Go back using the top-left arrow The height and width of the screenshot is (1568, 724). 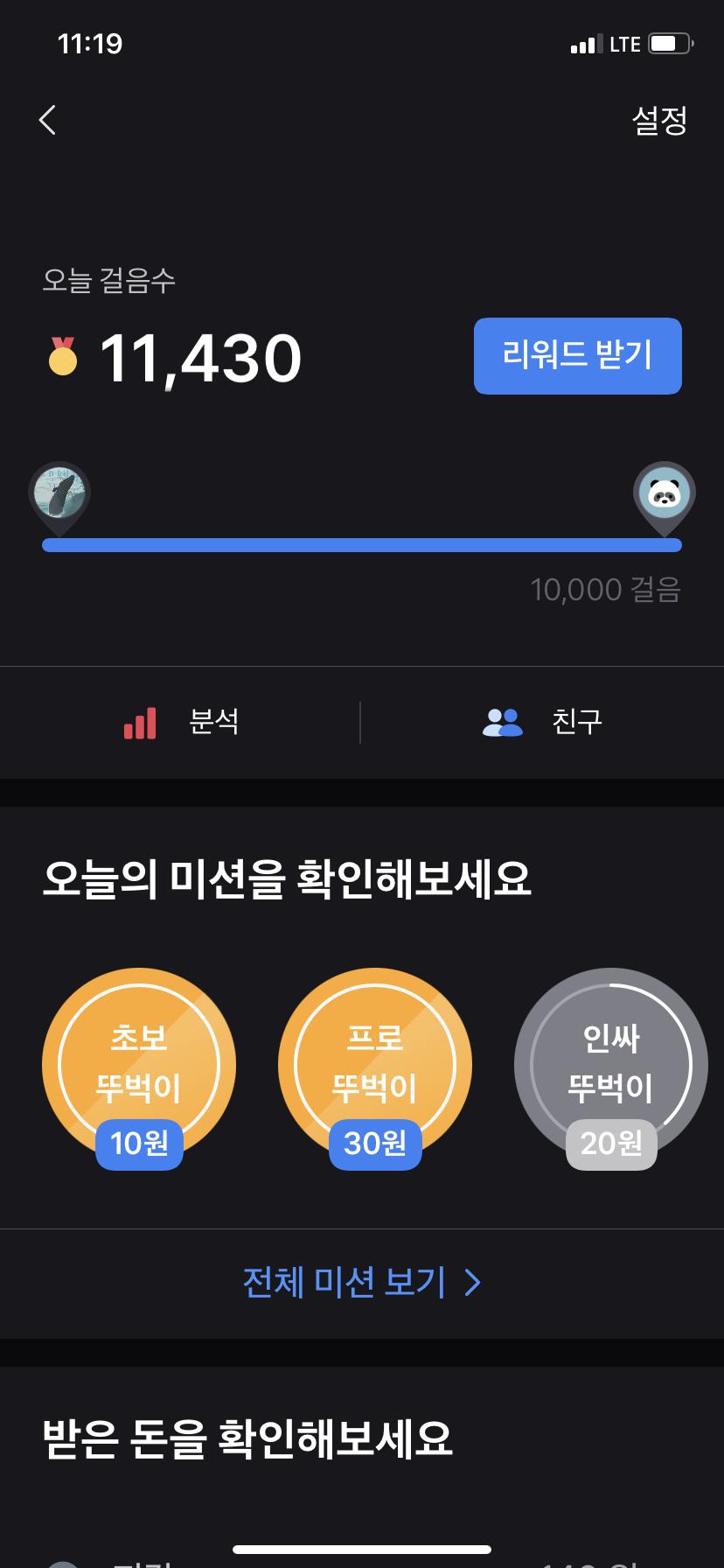(x=48, y=120)
